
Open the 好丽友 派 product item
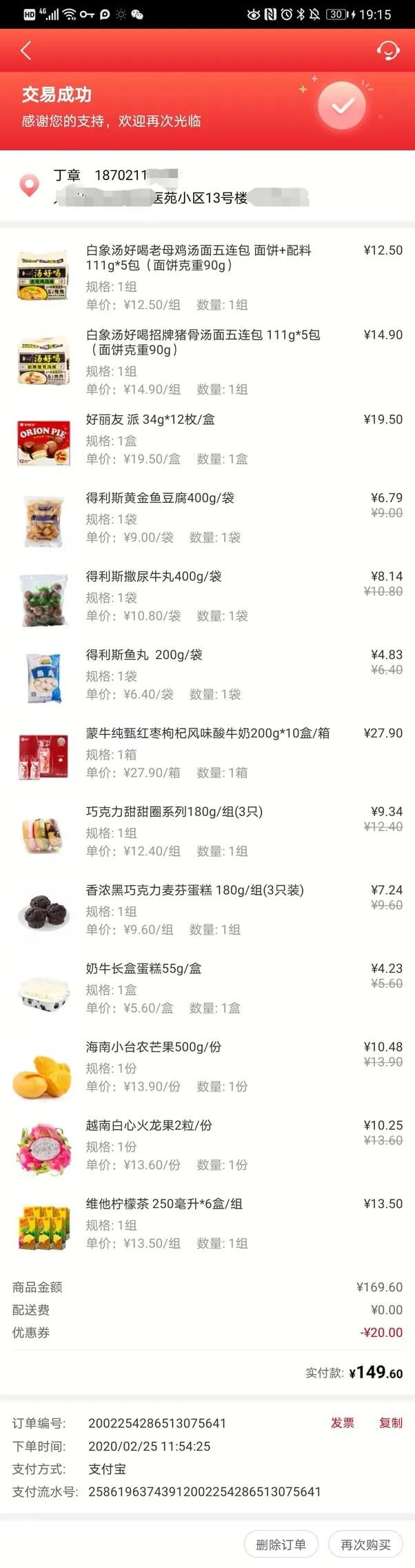point(207,439)
